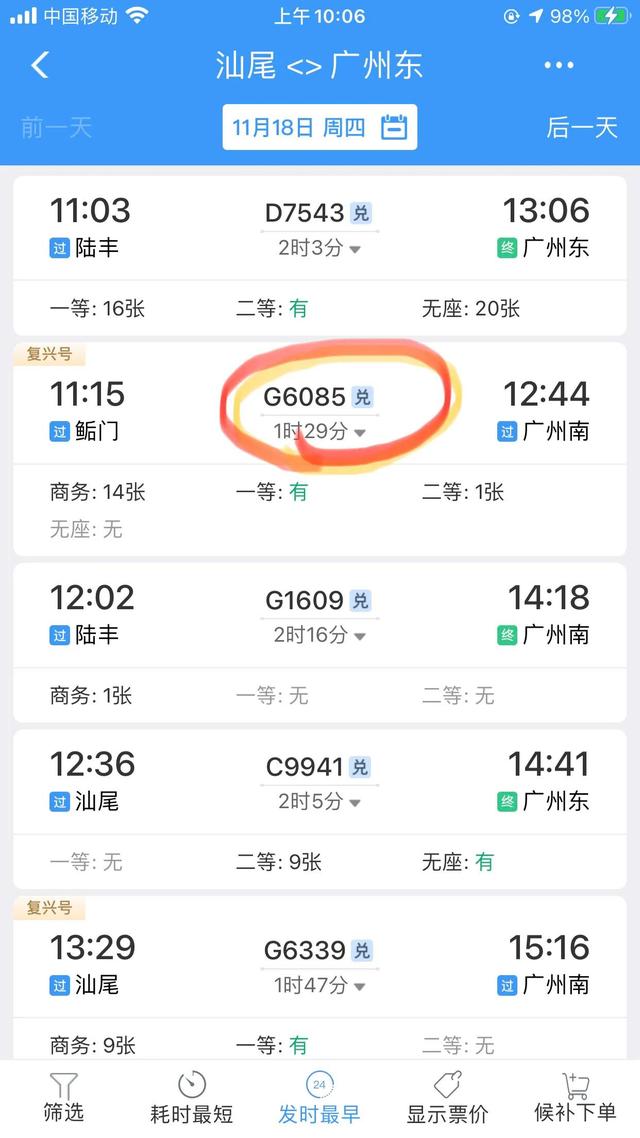This screenshot has height=1138, width=640.
Task: Open train D7543 departing 11:03
Action: (x=319, y=255)
